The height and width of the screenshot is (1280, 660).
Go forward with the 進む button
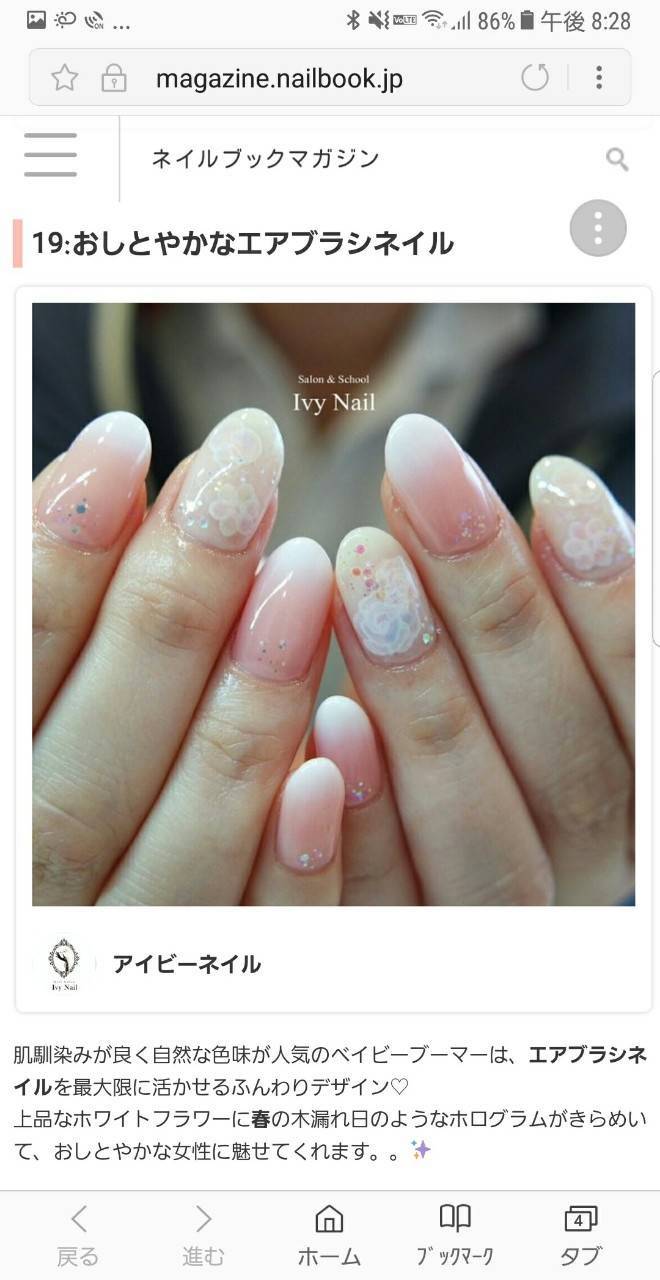(x=203, y=1235)
